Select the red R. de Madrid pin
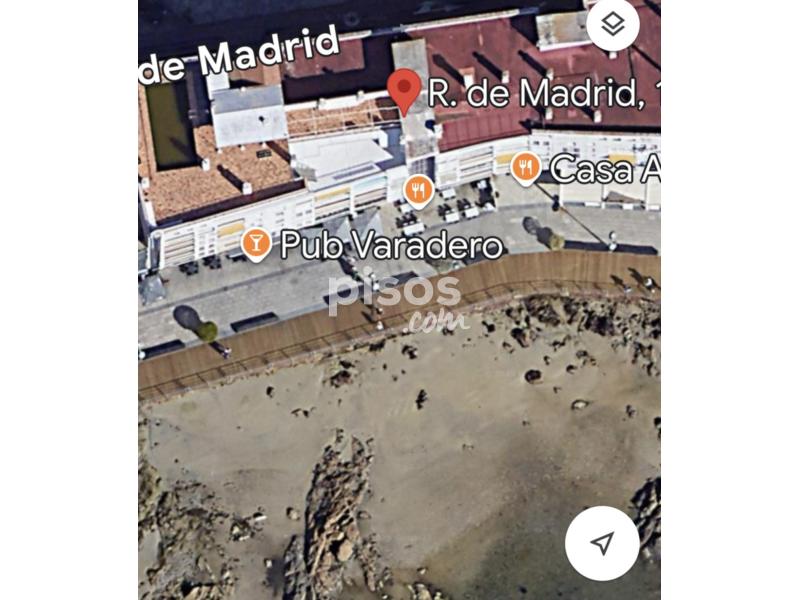The width and height of the screenshot is (800, 600). [404, 90]
